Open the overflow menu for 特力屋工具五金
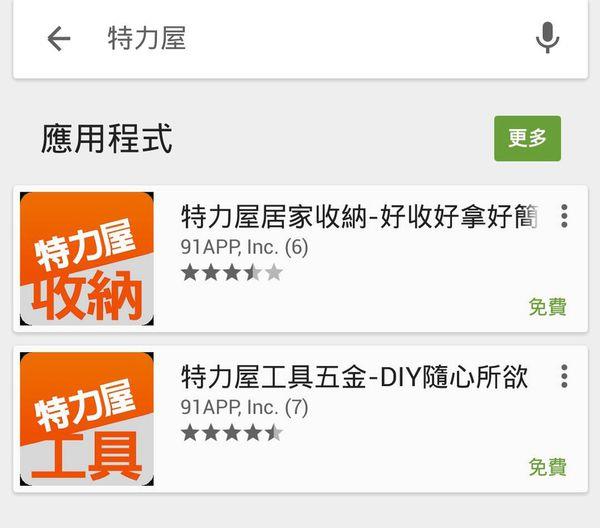600x528 pixels. [x=565, y=376]
